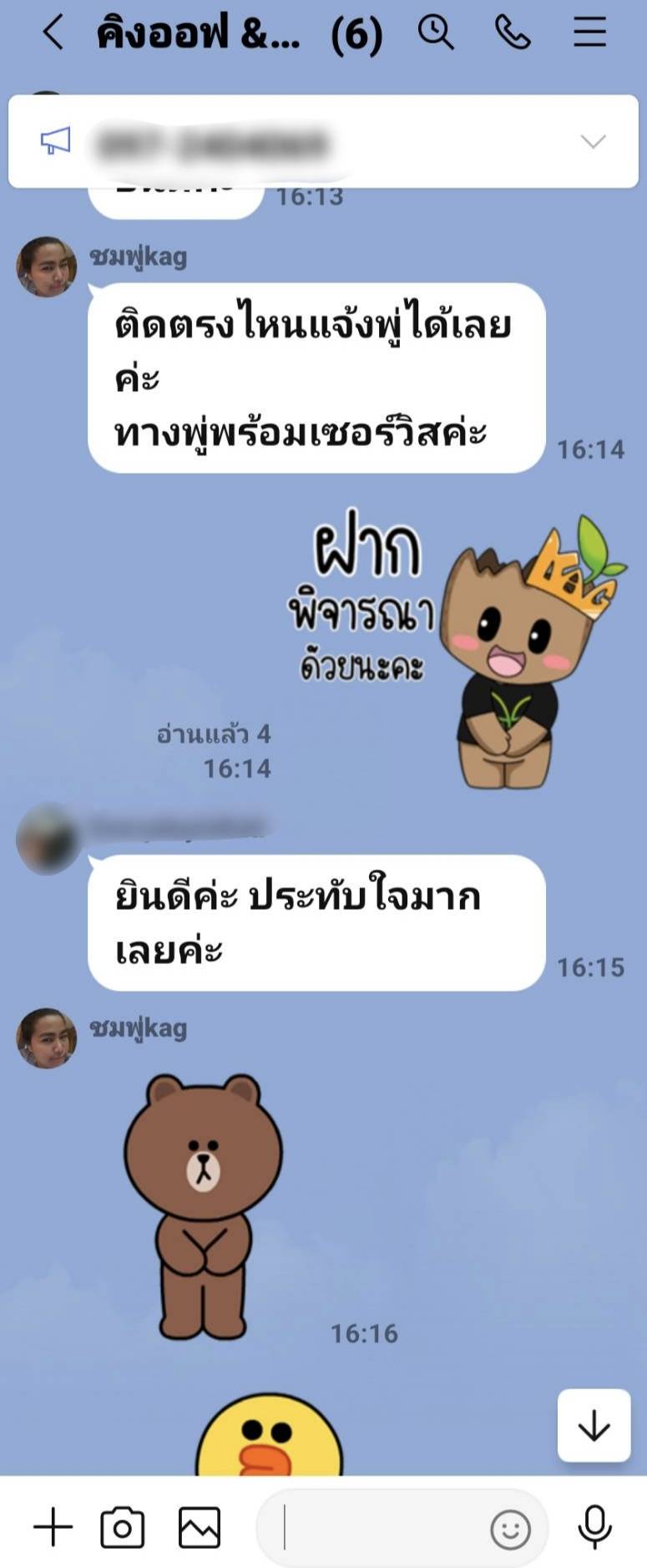Viewport: 647px width, 1568px height.
Task: Expand the pinned announcement
Action: 593,141
